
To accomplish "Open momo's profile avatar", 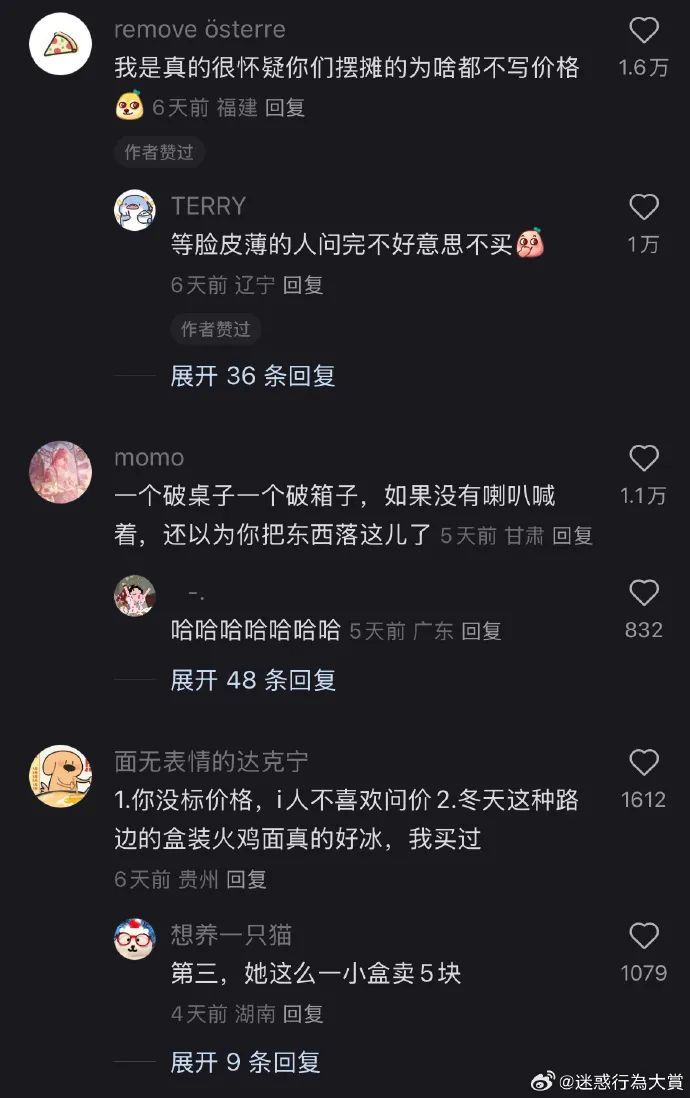I will (61, 472).
